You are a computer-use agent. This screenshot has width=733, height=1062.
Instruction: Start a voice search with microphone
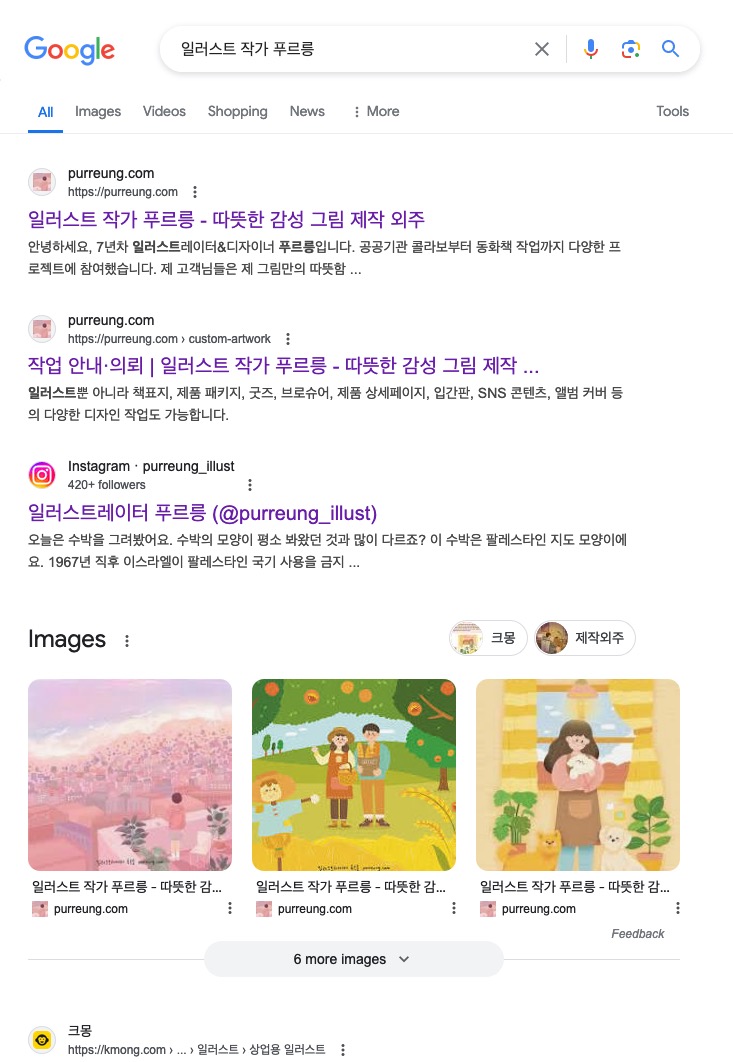click(x=591, y=49)
